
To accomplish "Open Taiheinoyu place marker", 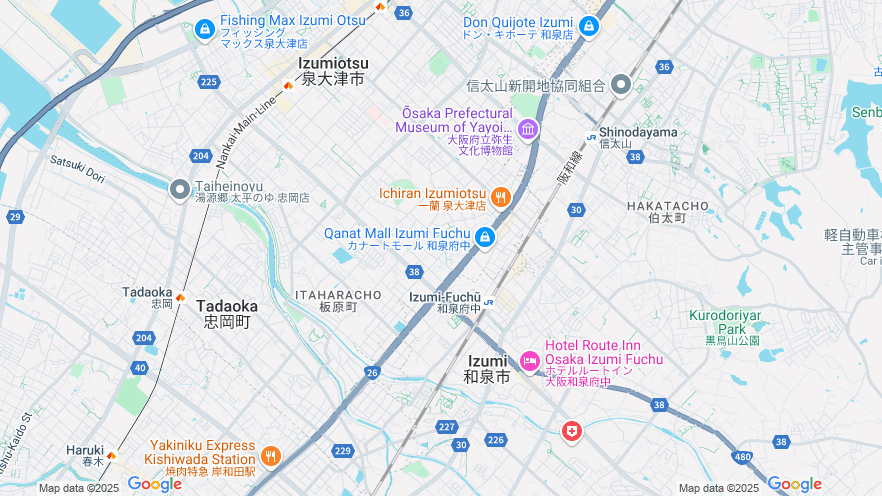I will coord(180,189).
